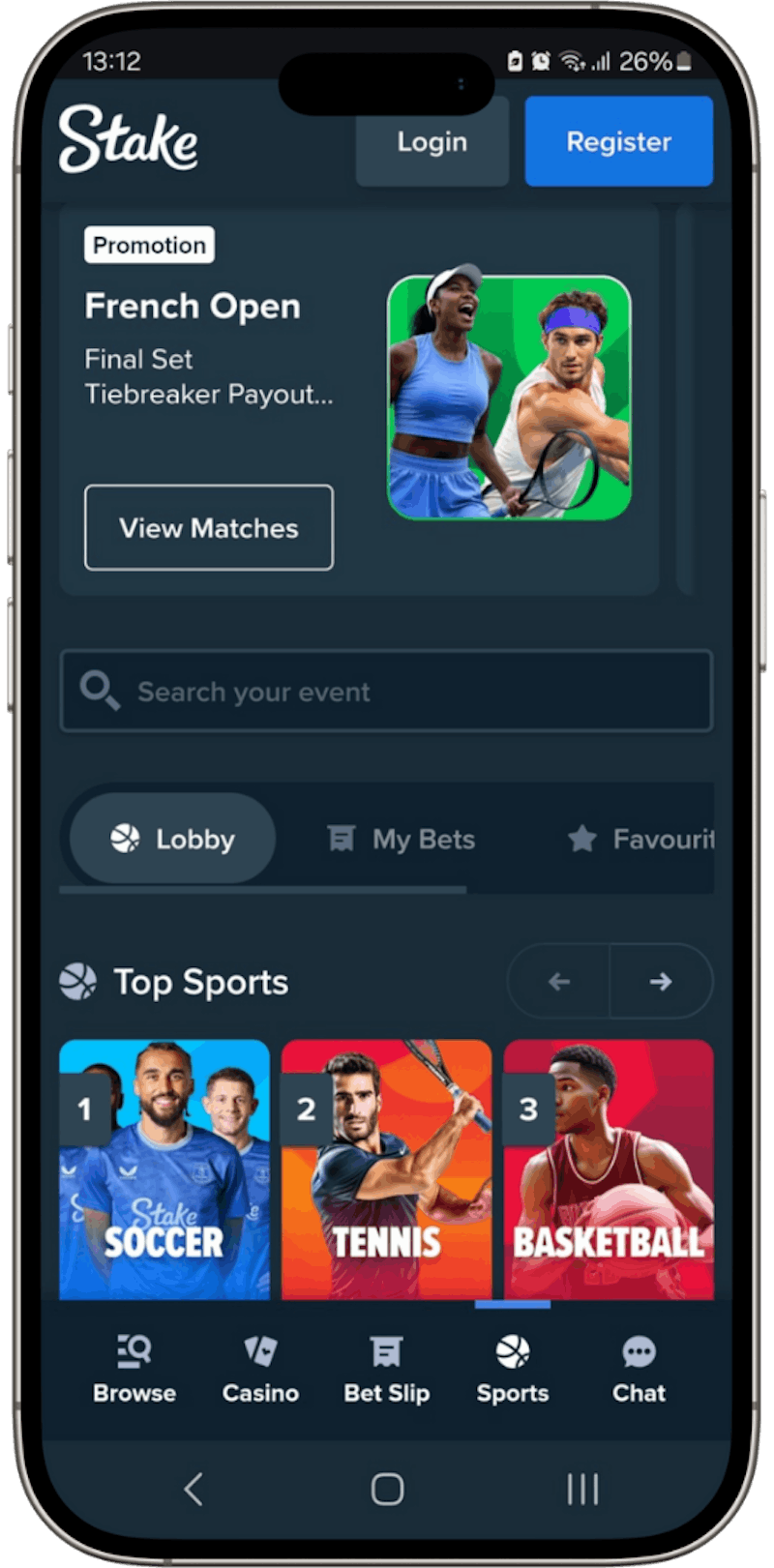The width and height of the screenshot is (774, 1568).
Task: Switch to the Casino section
Action: 260,1369
